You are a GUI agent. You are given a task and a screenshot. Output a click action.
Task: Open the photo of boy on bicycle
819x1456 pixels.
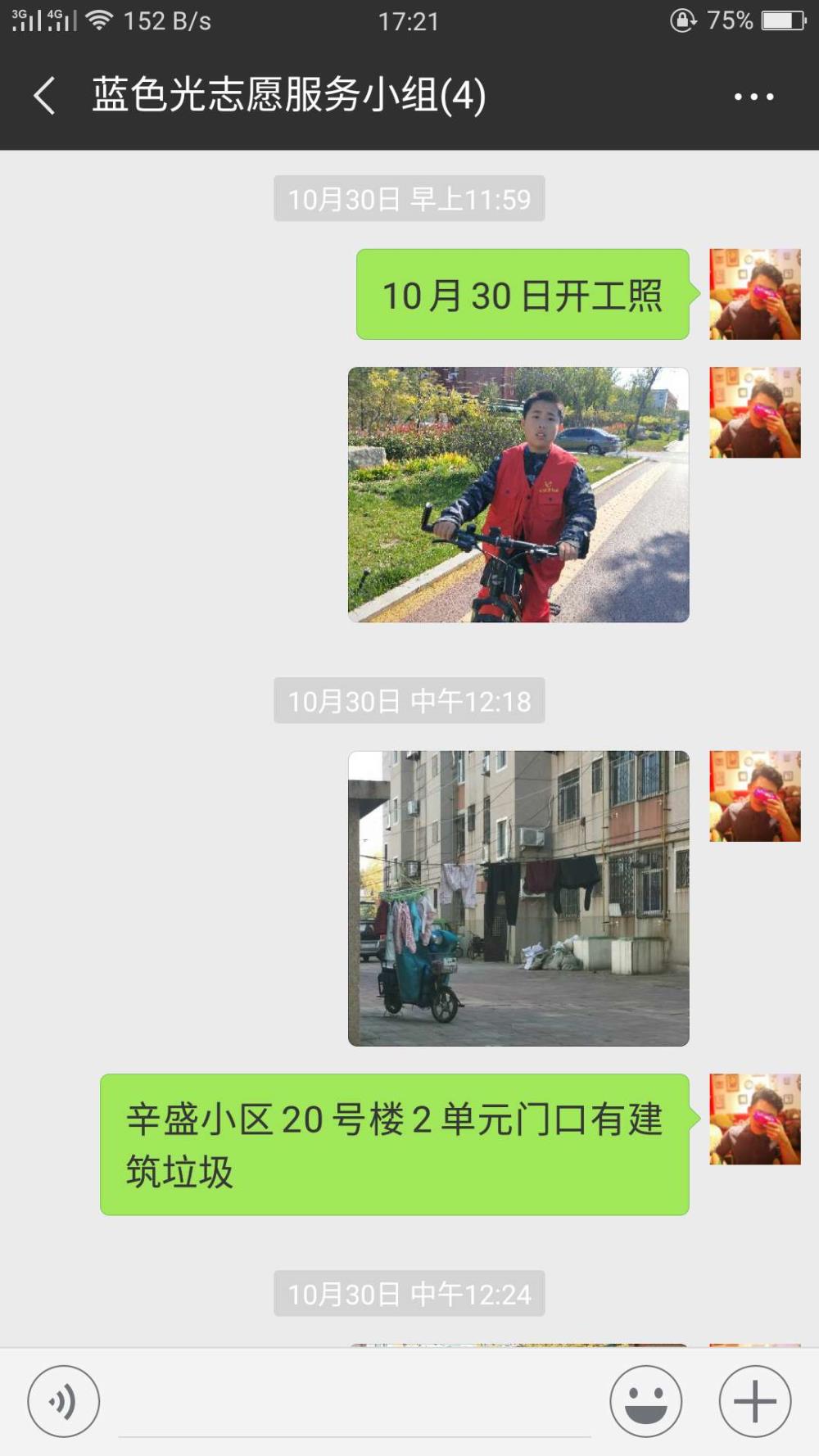(518, 495)
